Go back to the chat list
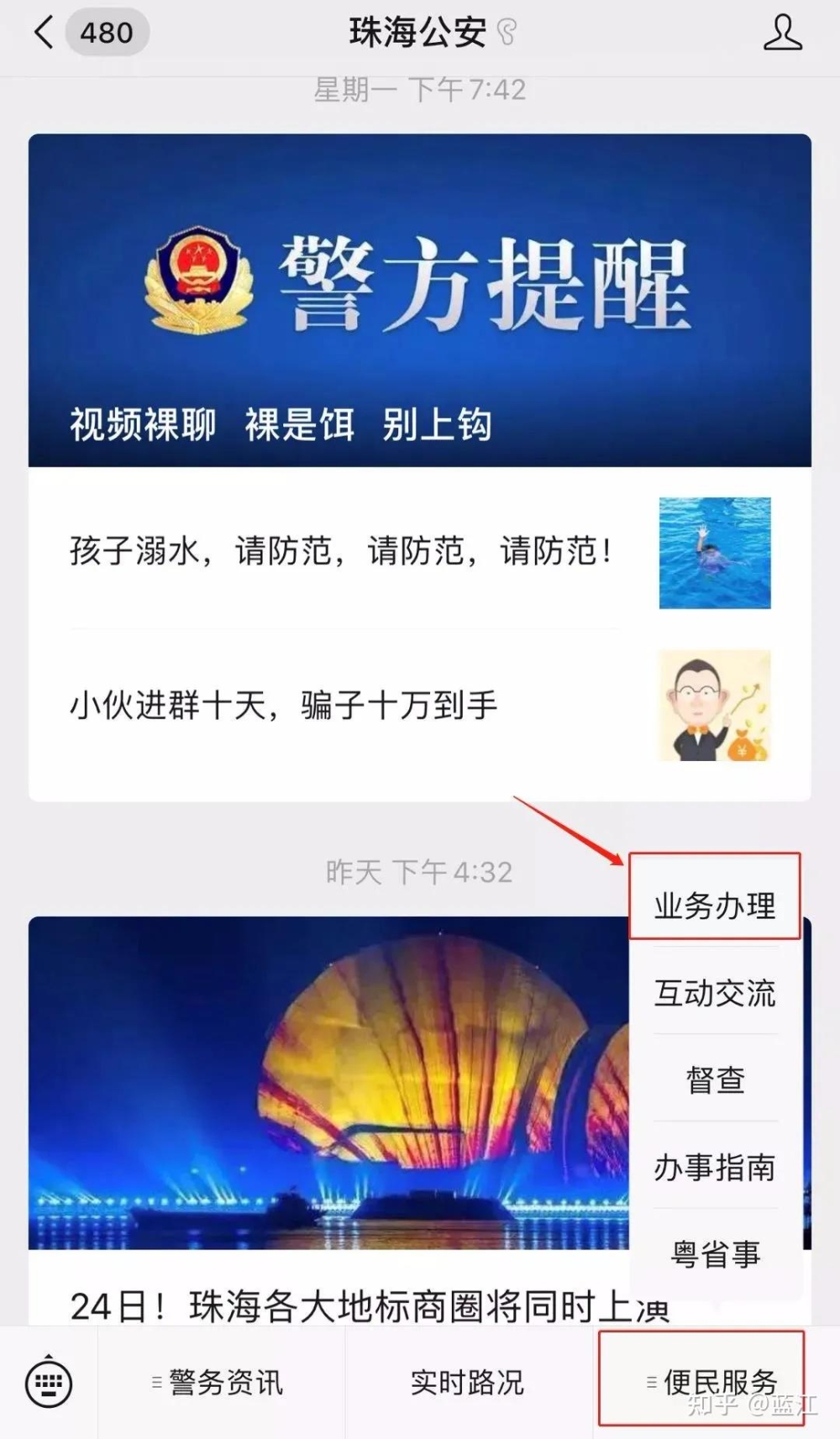 pyautogui.click(x=44, y=34)
